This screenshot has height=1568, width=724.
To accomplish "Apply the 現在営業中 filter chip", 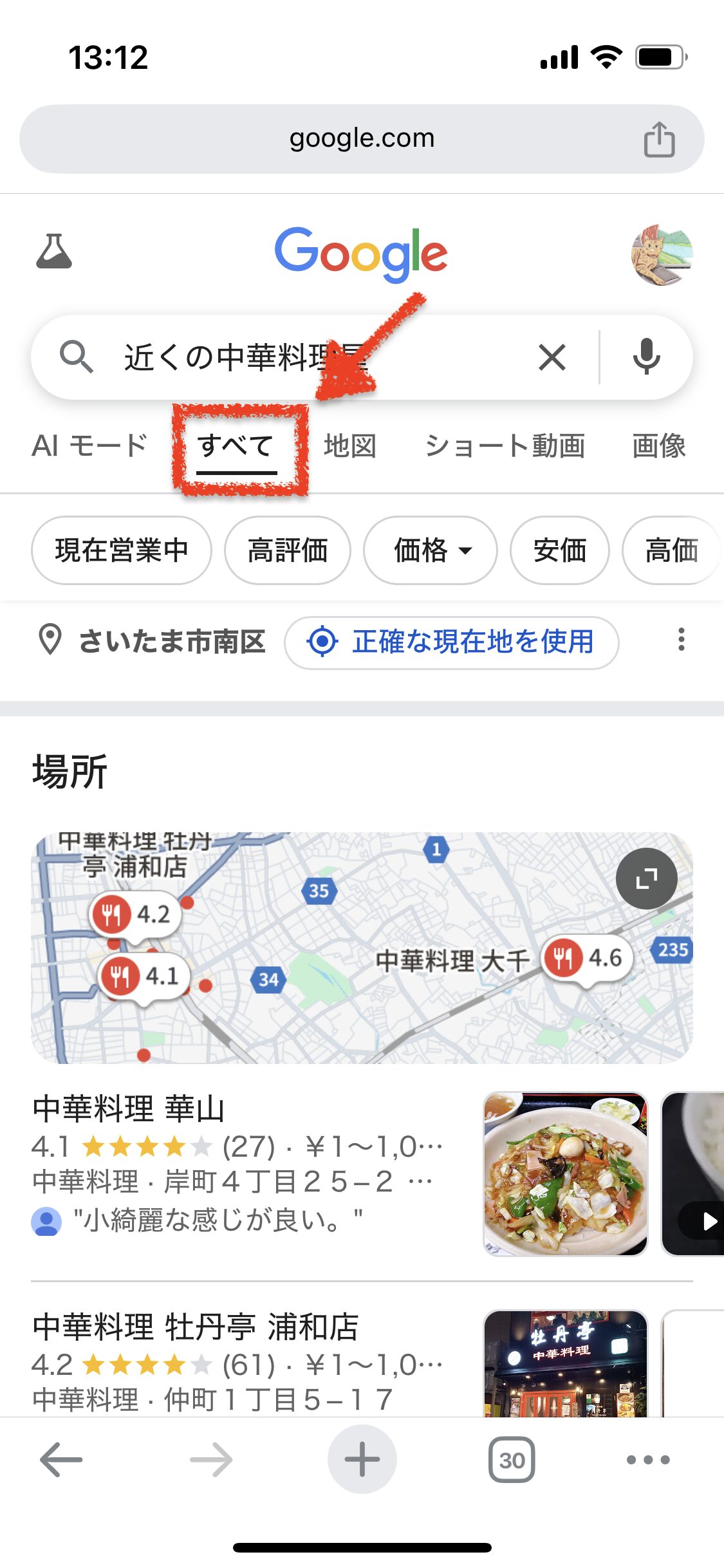I will click(121, 550).
